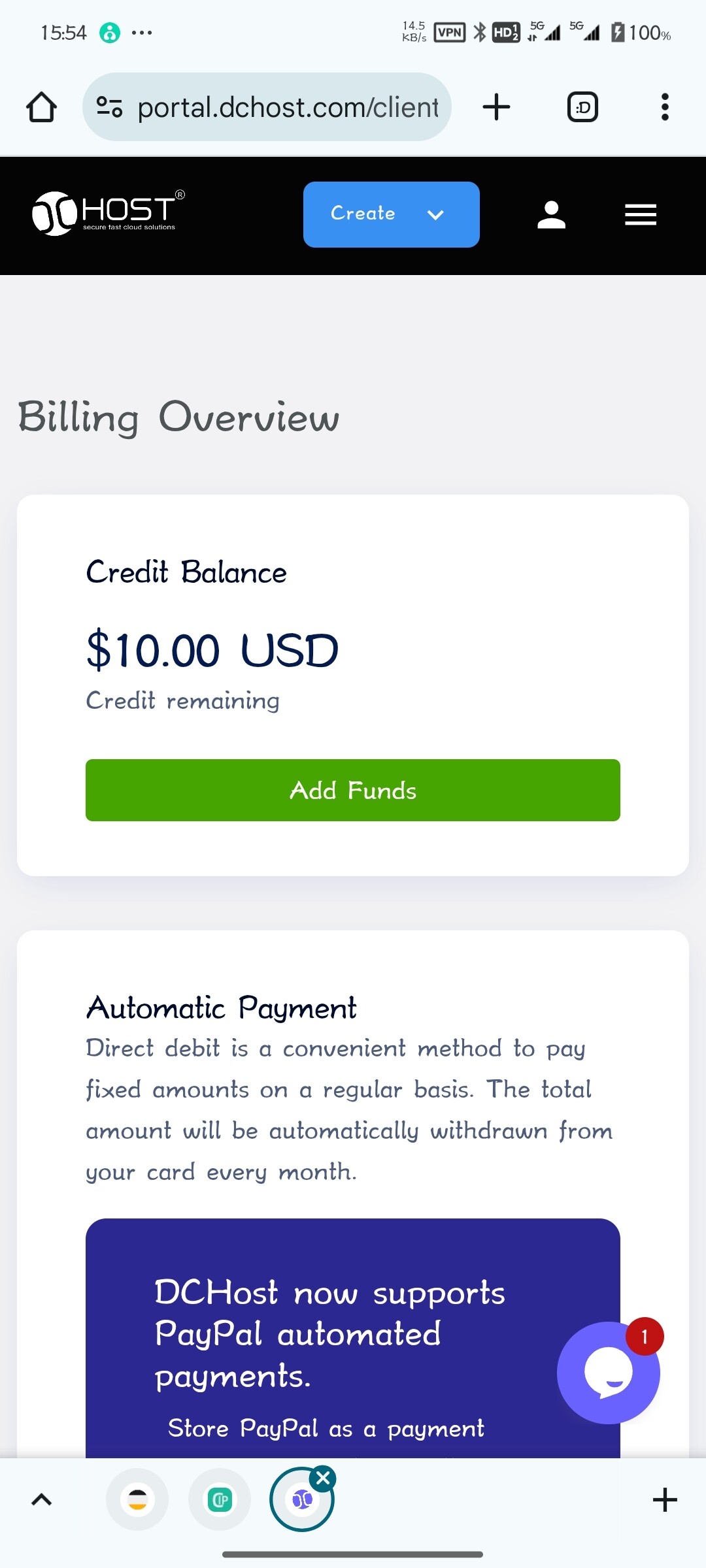This screenshot has width=706, height=1568.
Task: Collapse the bottom tab strip with up chevron
Action: click(41, 1499)
